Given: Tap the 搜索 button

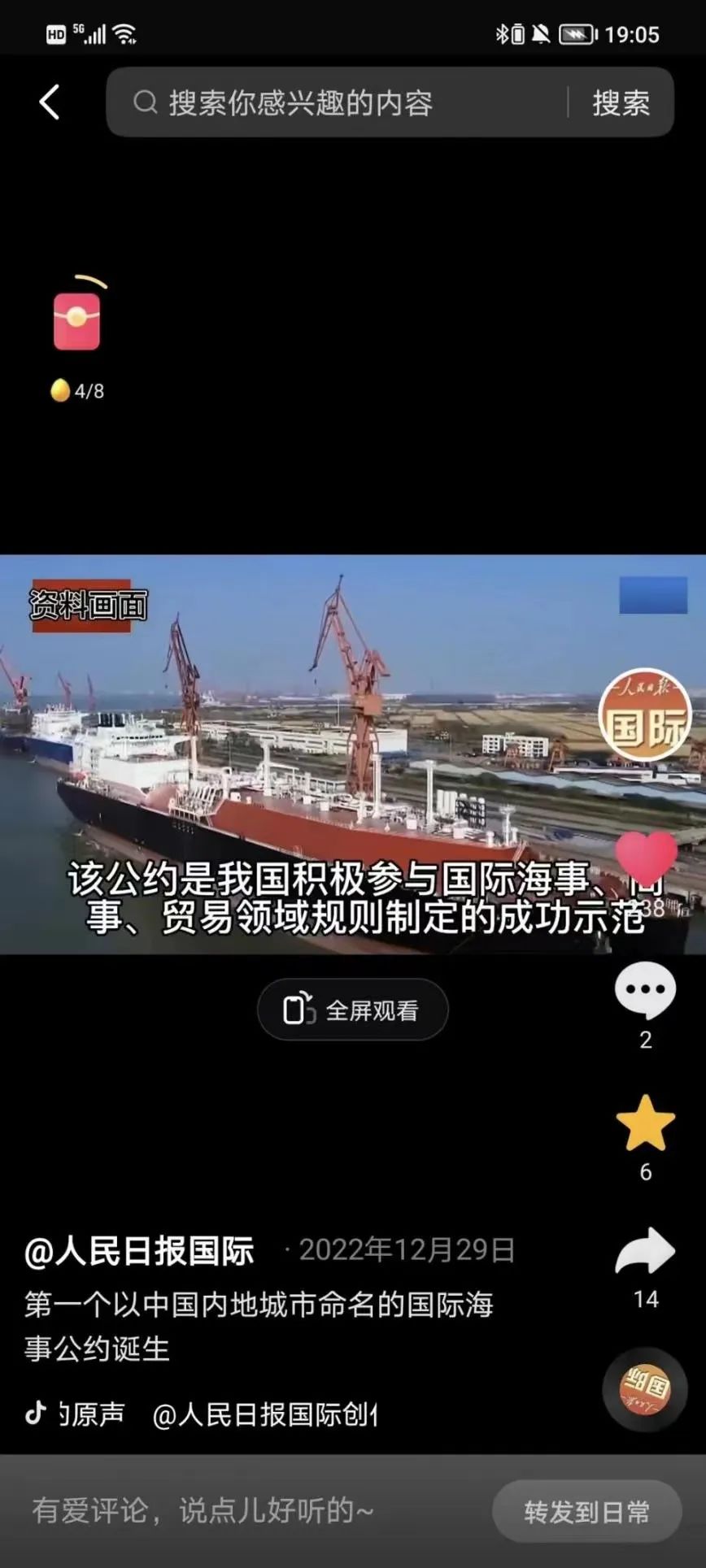Looking at the screenshot, I should (x=621, y=103).
